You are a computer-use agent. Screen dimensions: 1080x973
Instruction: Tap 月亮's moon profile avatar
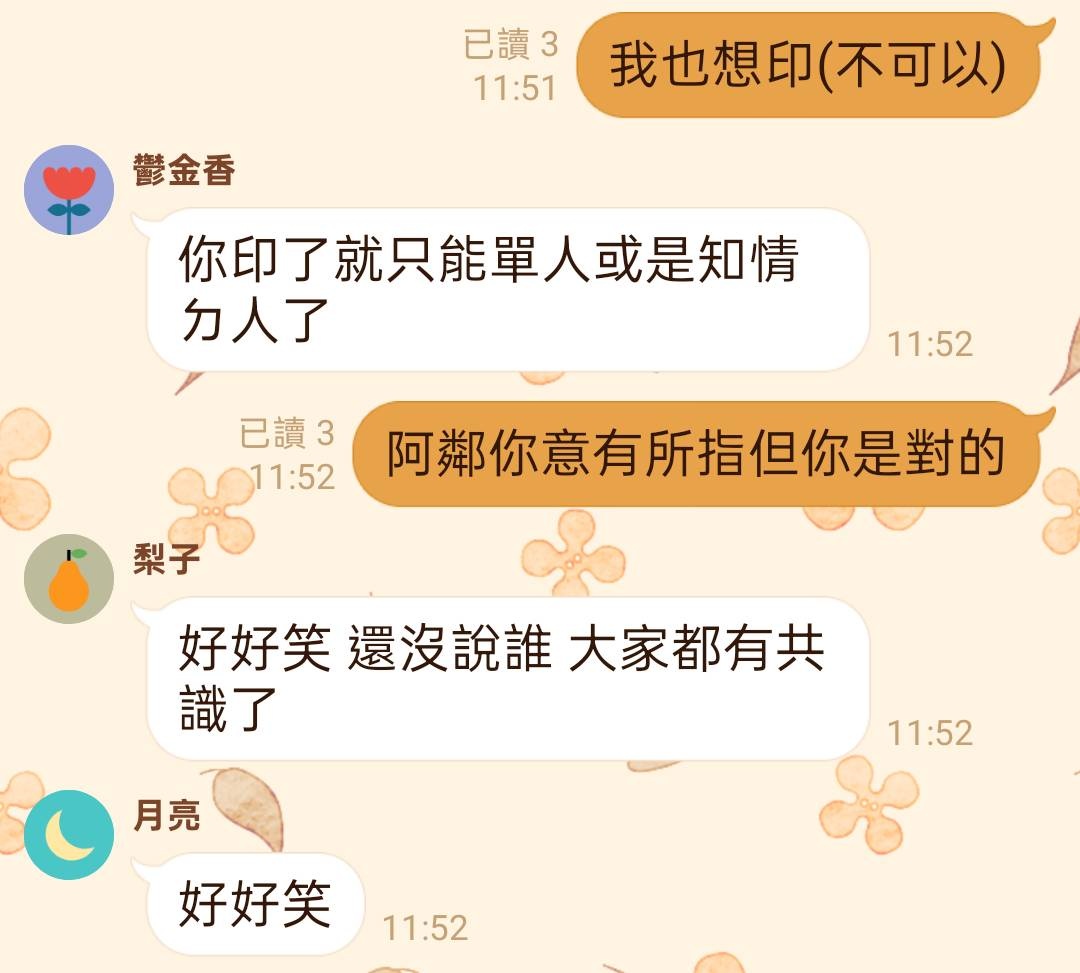[x=69, y=835]
